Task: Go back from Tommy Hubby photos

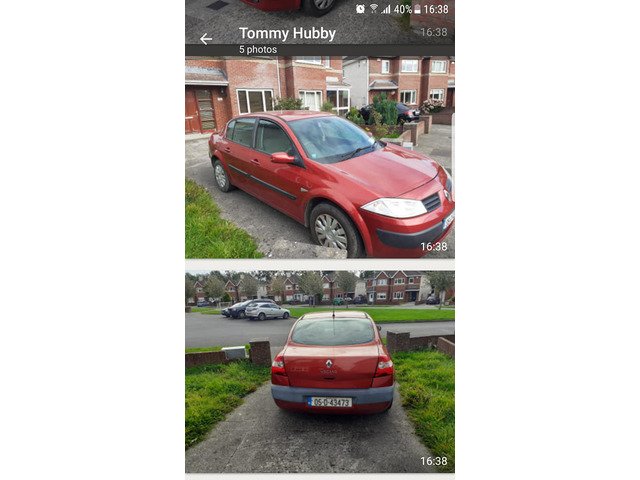Action: point(206,39)
